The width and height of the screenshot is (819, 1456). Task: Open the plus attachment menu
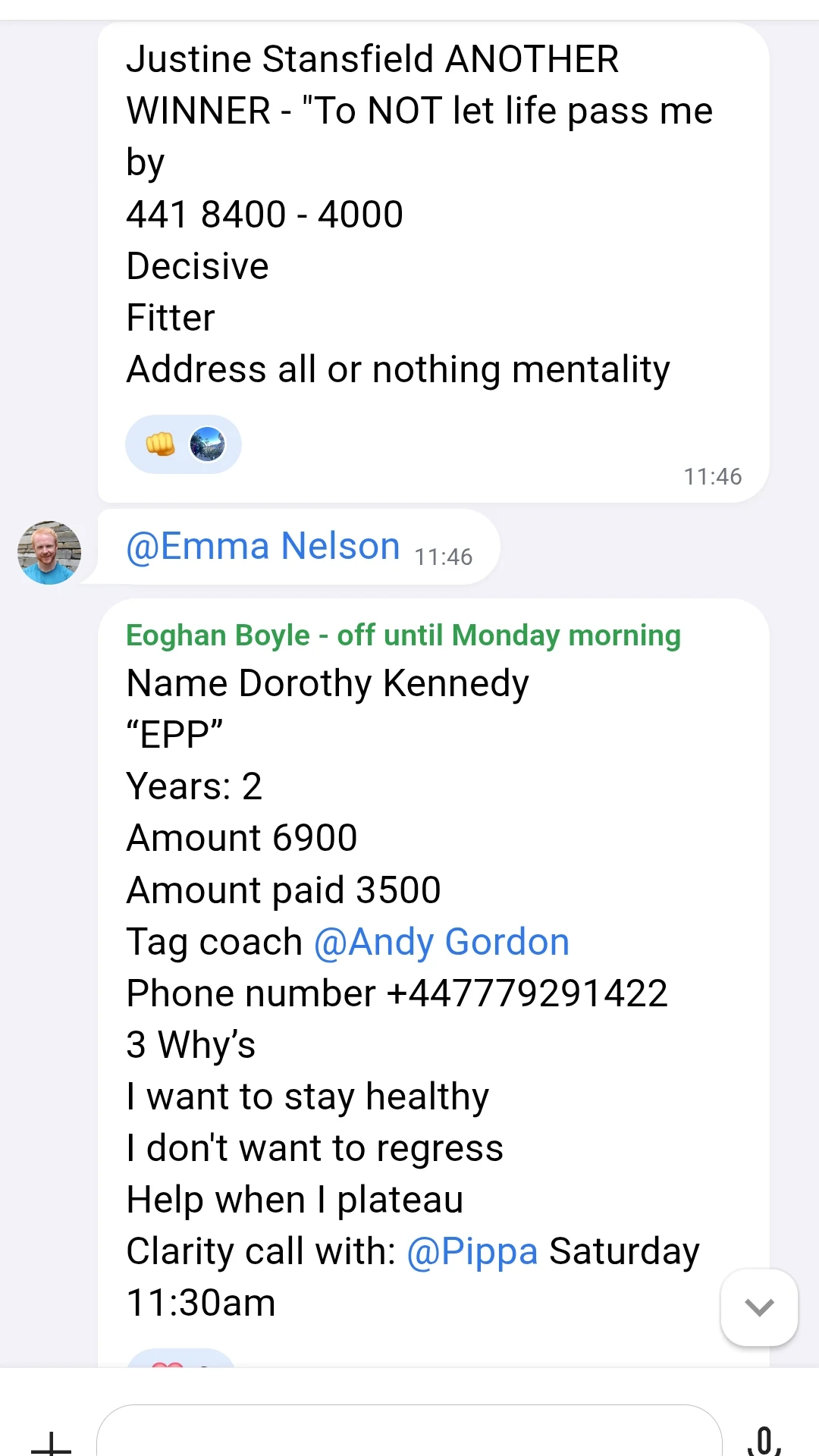(52, 1441)
